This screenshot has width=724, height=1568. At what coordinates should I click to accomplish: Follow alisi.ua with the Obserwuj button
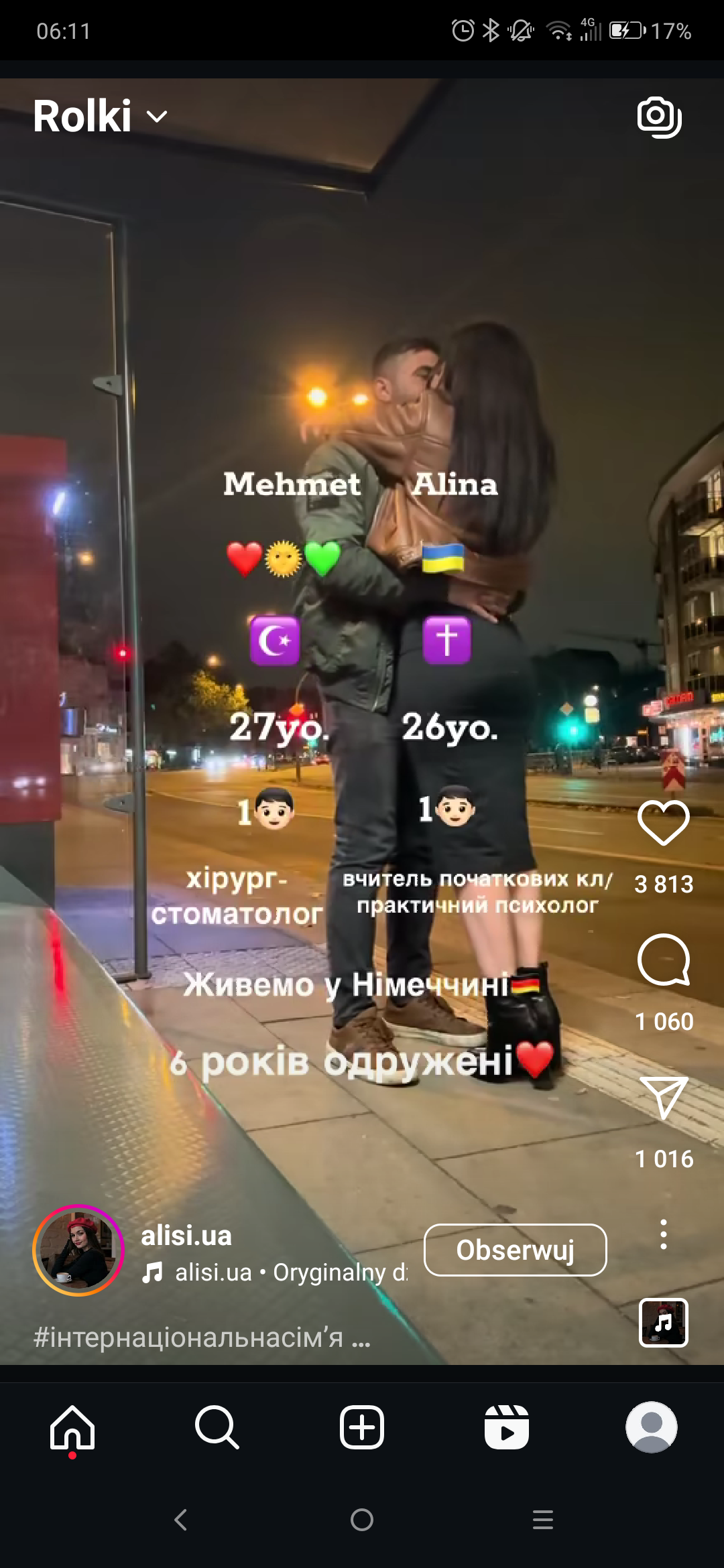tap(515, 1250)
